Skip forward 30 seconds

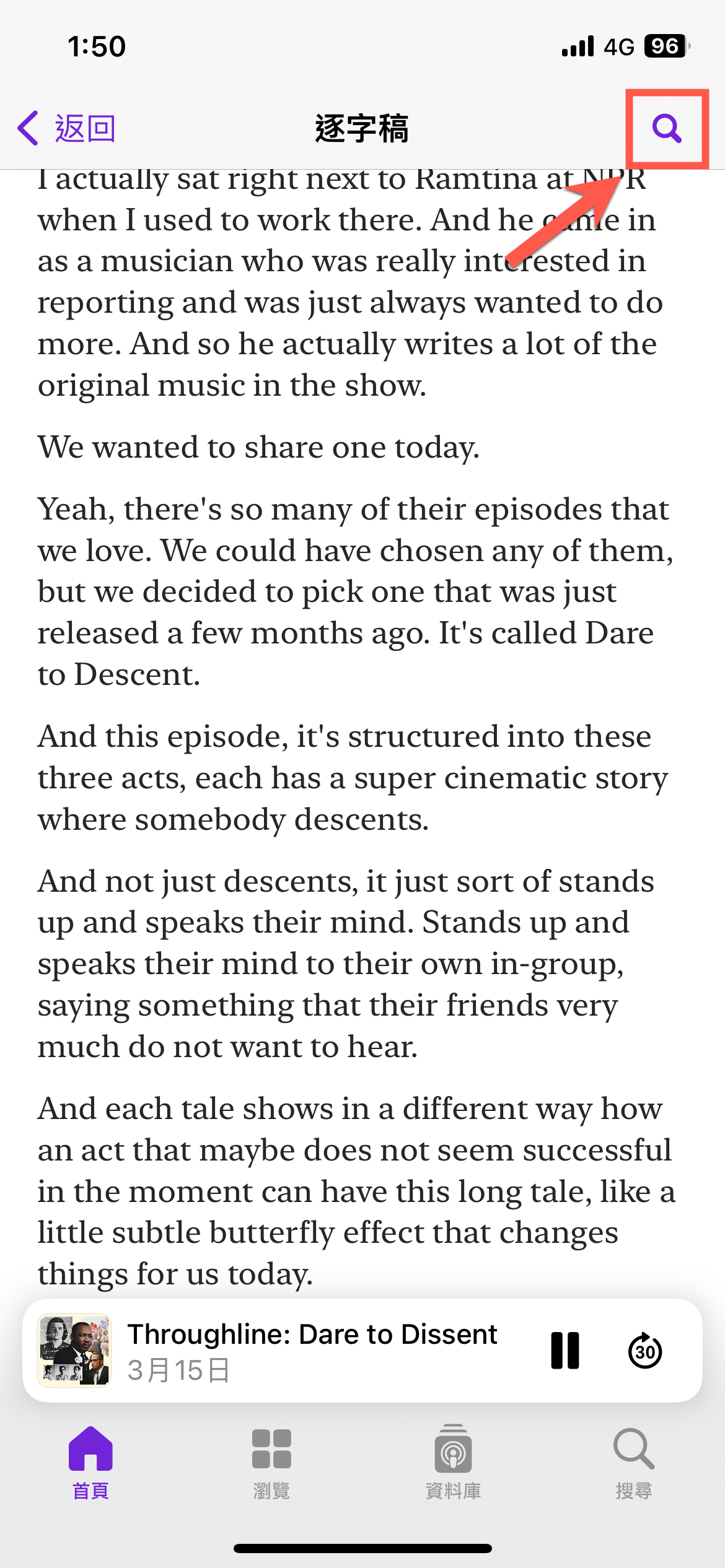(x=645, y=1351)
